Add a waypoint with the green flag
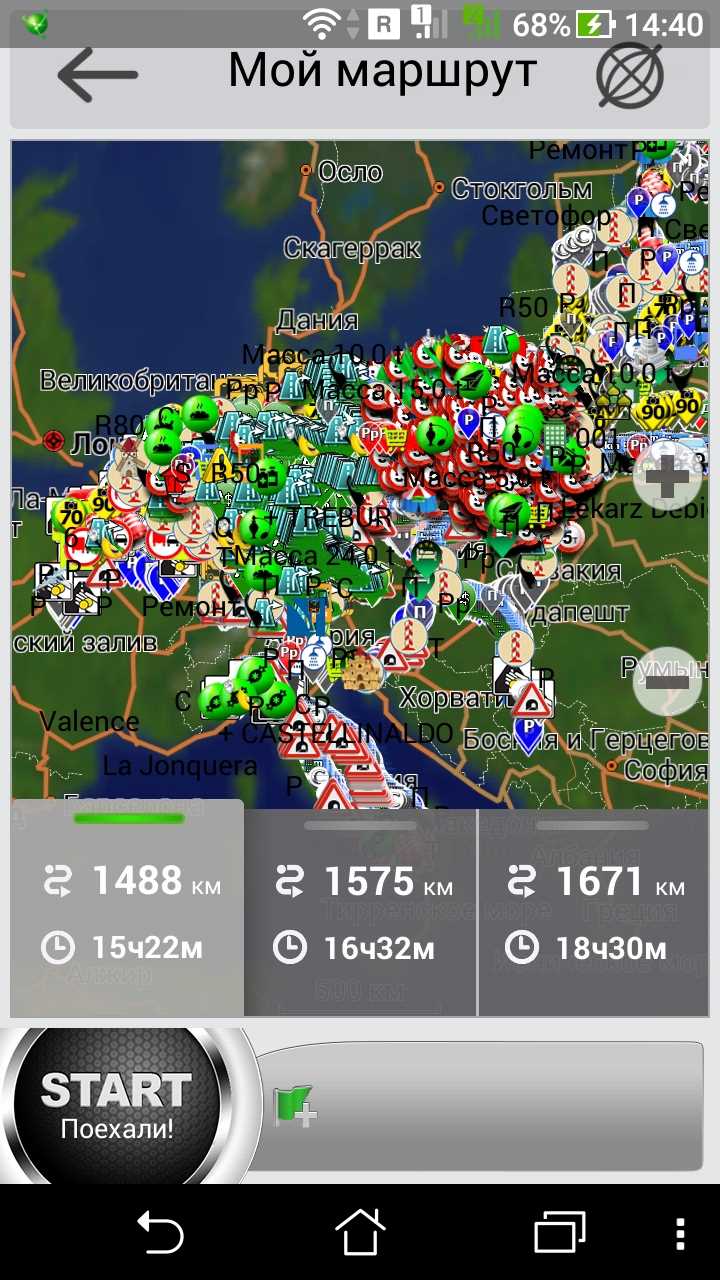 pyautogui.click(x=294, y=1106)
